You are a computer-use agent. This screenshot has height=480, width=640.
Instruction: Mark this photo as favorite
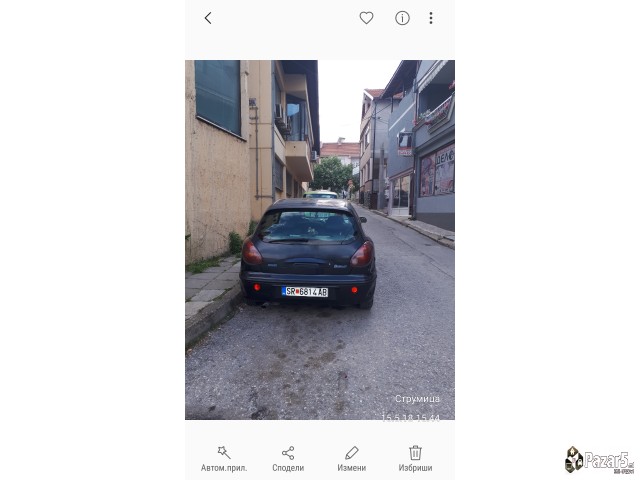click(366, 18)
